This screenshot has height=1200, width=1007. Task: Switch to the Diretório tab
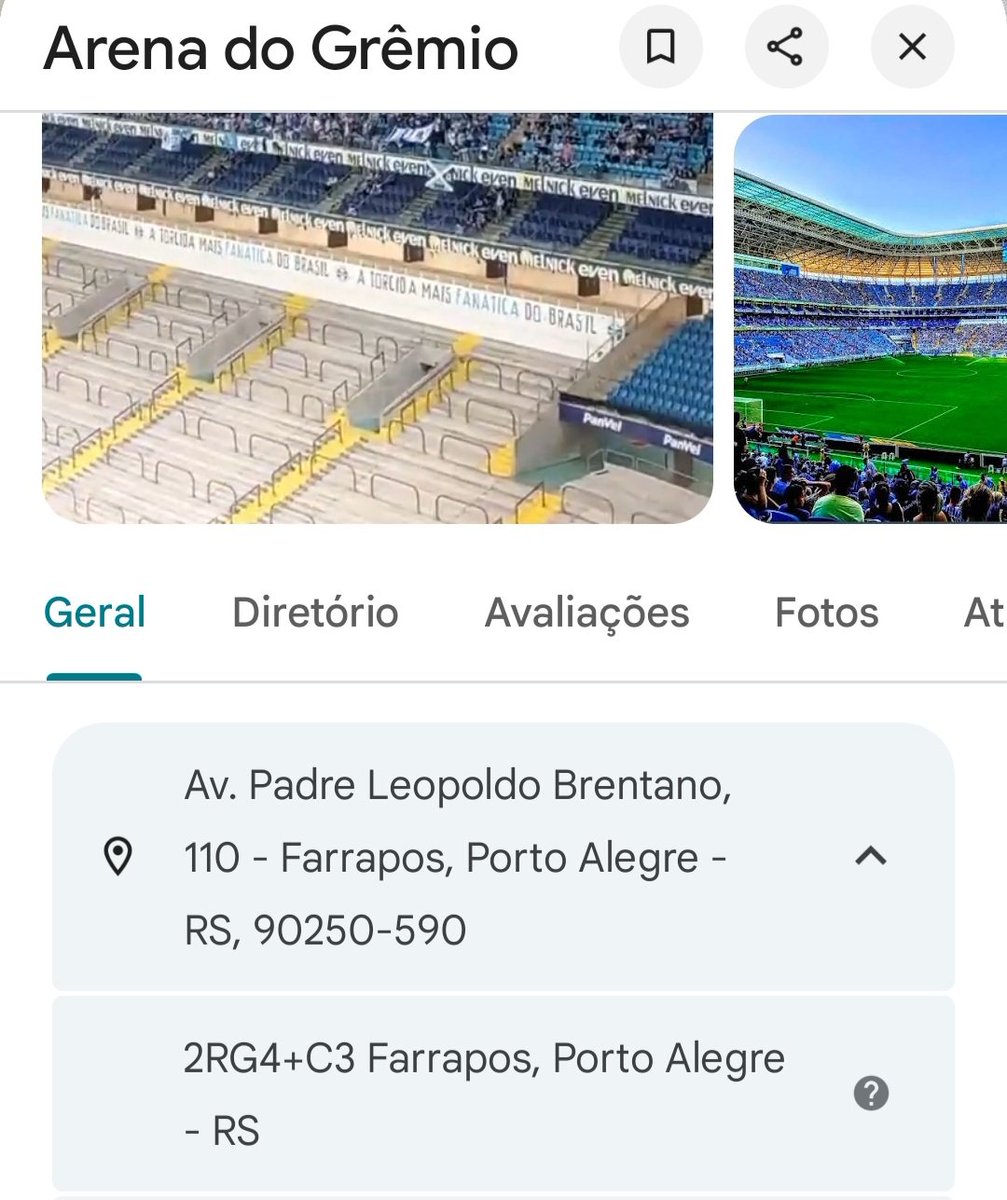point(315,613)
